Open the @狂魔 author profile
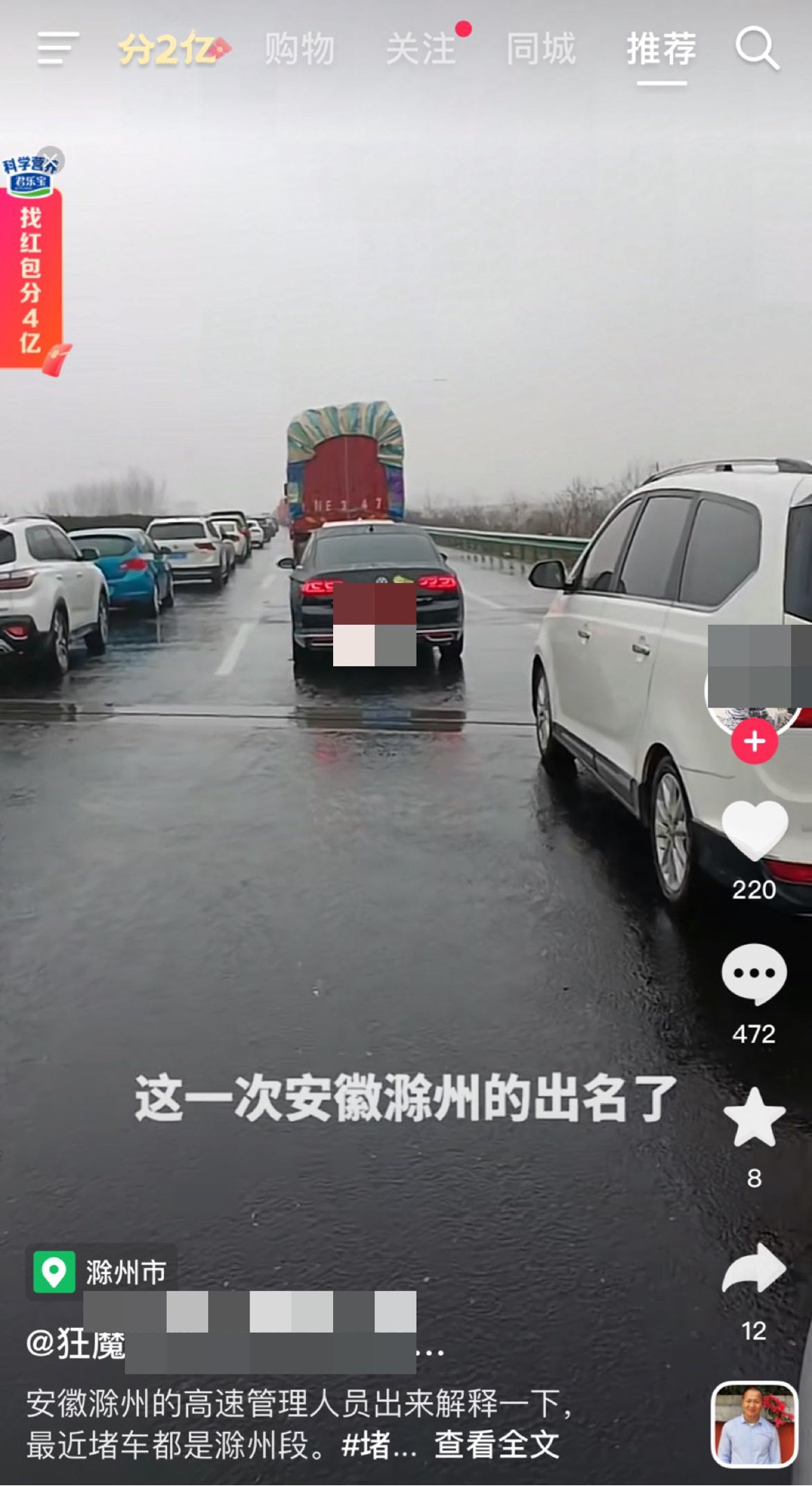Screen dimensions: 812x1486 click(76, 1344)
